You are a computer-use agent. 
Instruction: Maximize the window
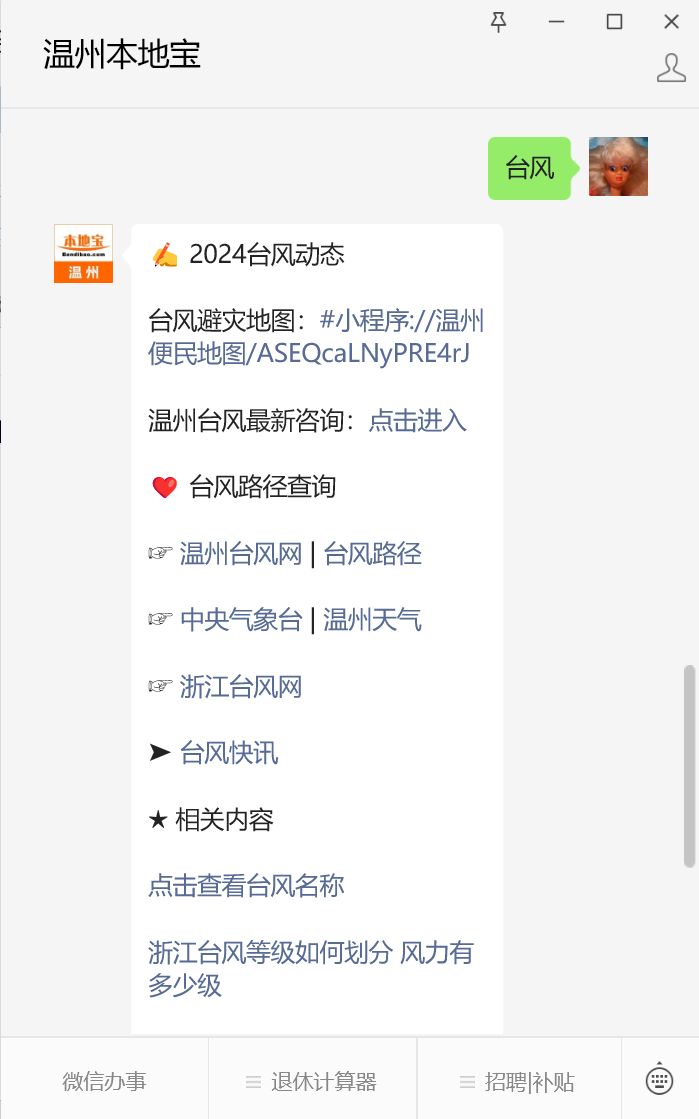tap(614, 22)
